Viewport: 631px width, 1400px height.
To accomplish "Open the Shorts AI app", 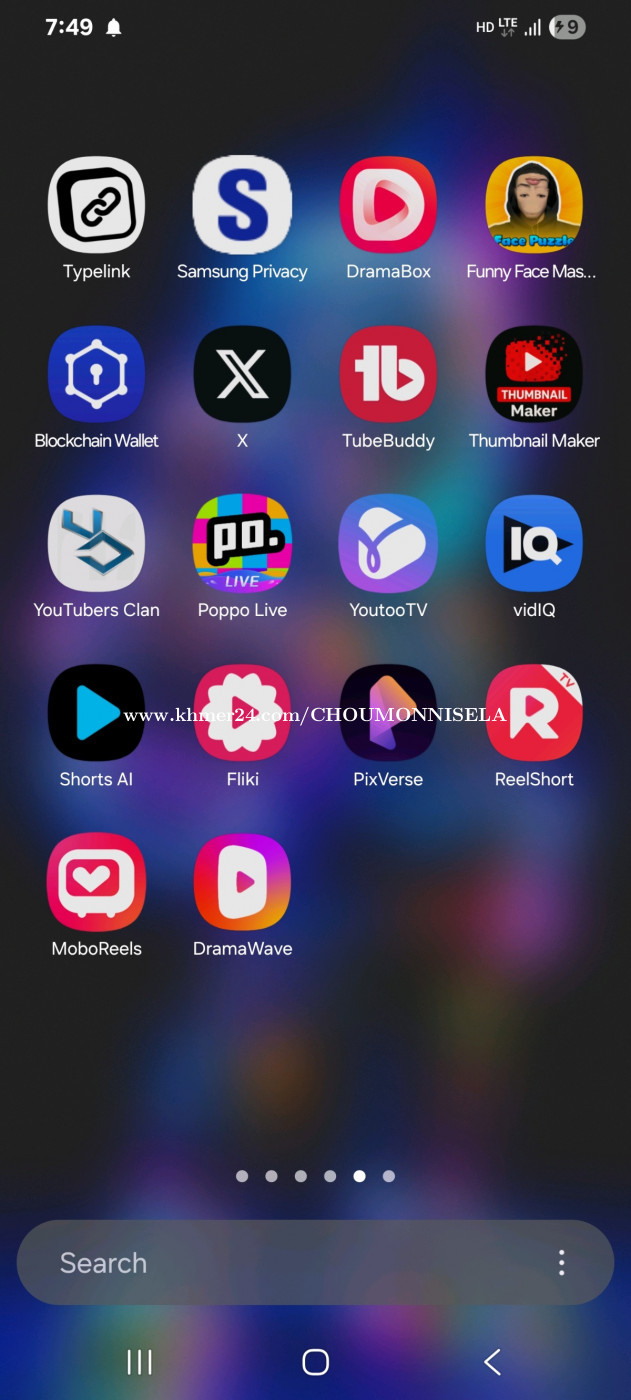I will [97, 712].
